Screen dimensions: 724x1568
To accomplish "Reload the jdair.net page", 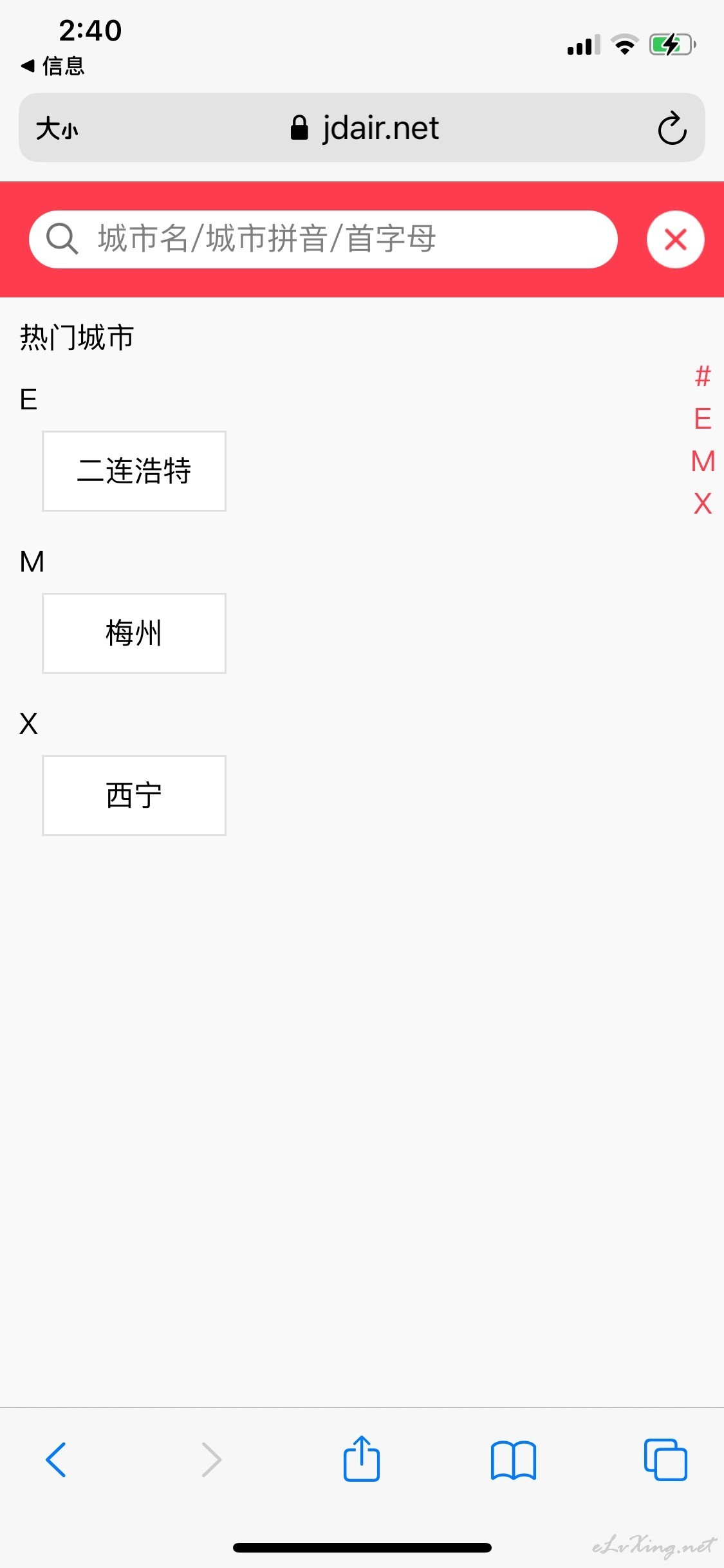I will (x=672, y=128).
